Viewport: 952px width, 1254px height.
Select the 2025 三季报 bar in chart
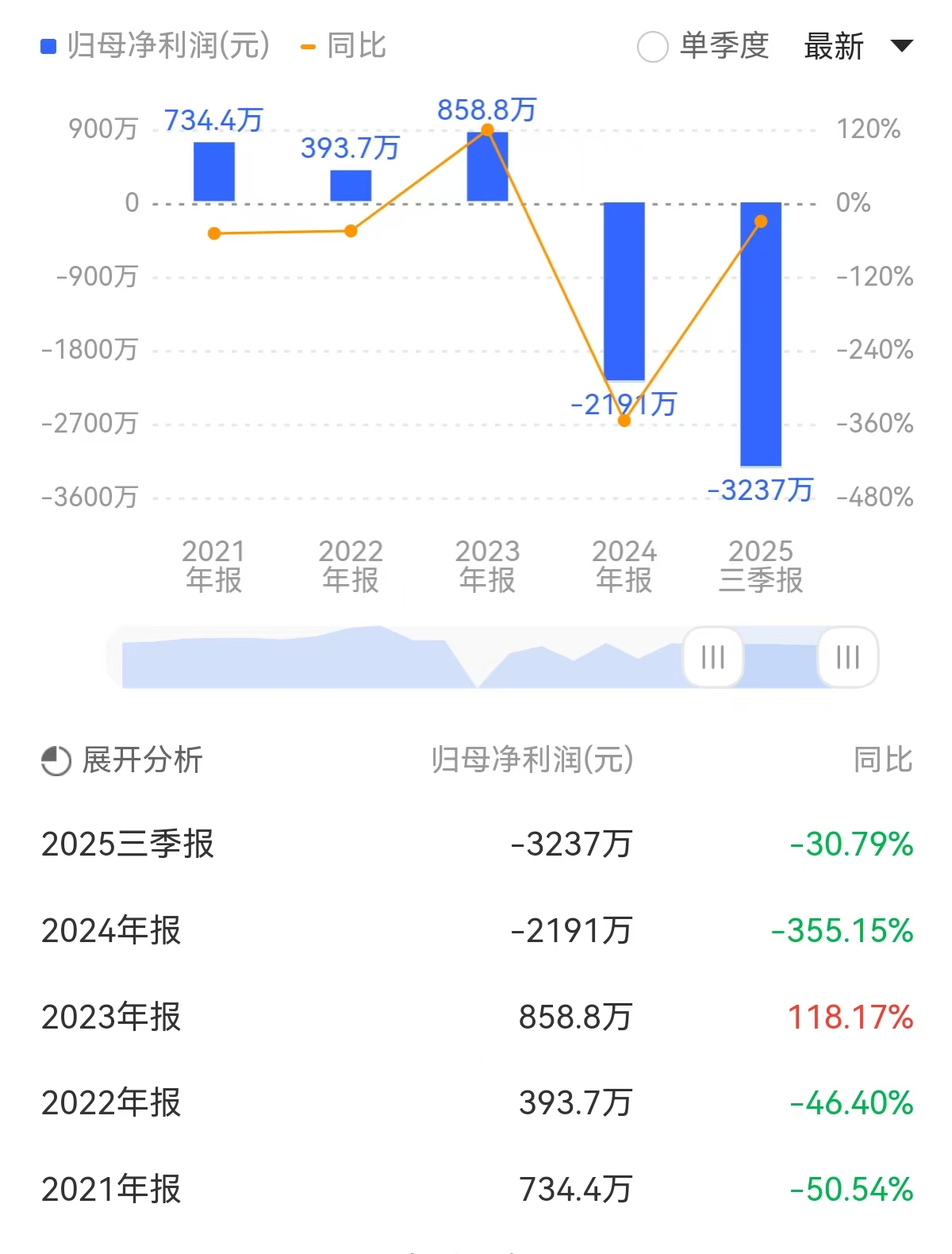pos(761,333)
